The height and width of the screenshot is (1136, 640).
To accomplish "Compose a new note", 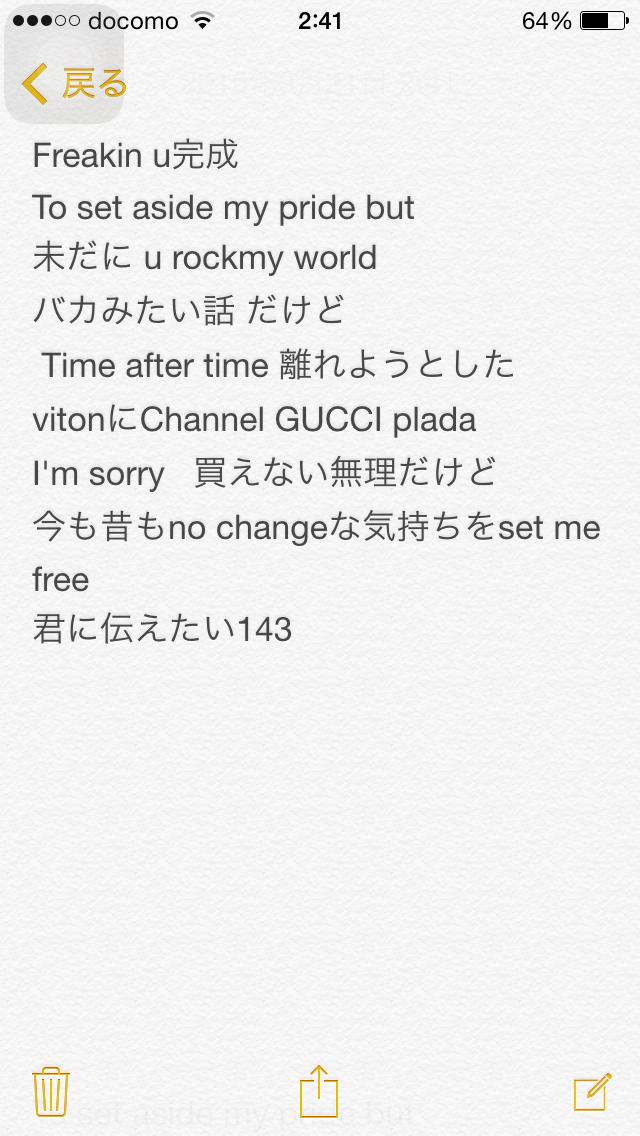I will click(x=592, y=1091).
